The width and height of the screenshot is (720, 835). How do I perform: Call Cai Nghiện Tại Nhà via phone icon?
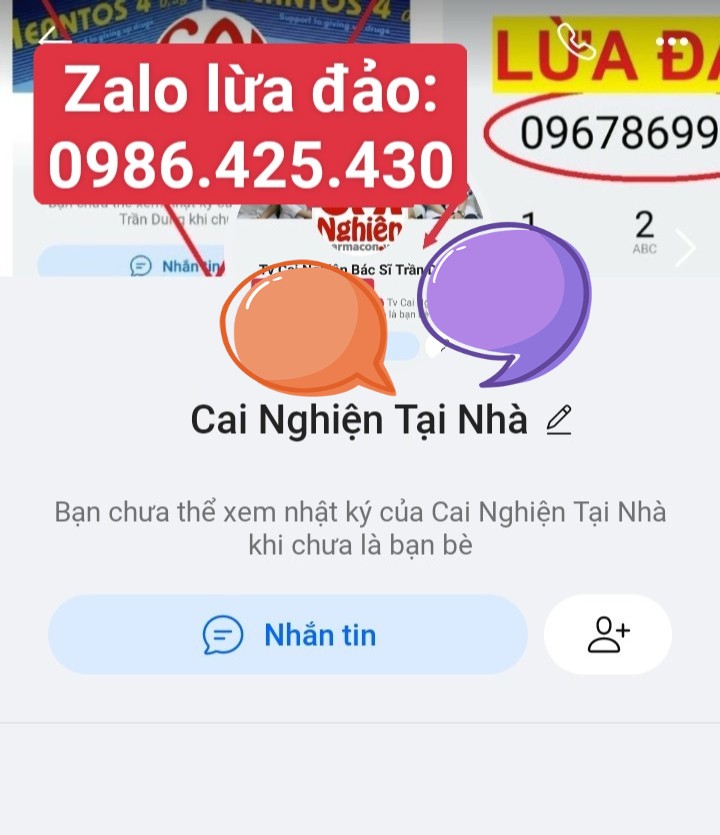(x=576, y=41)
